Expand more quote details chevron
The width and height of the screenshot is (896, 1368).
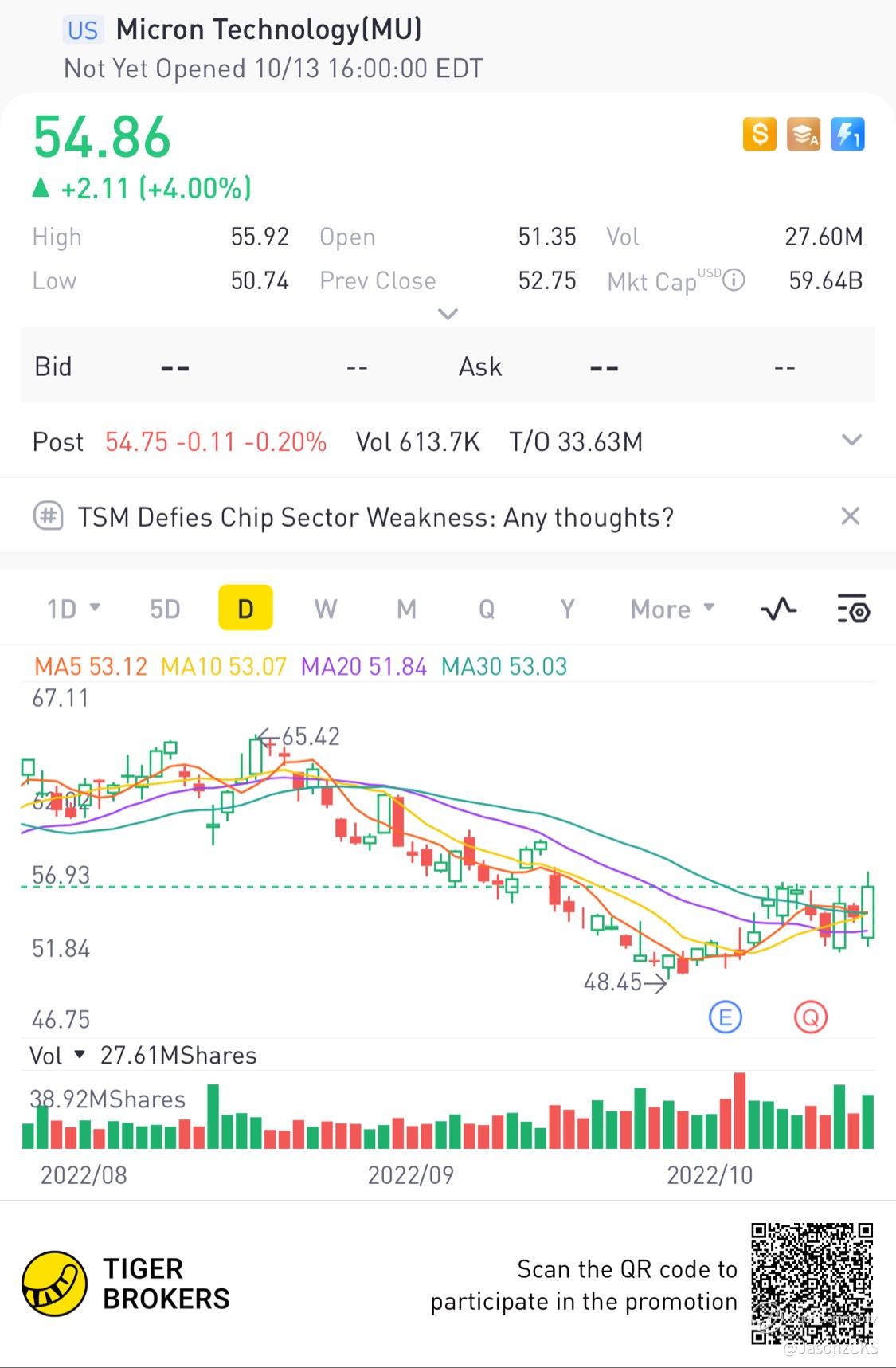448,314
